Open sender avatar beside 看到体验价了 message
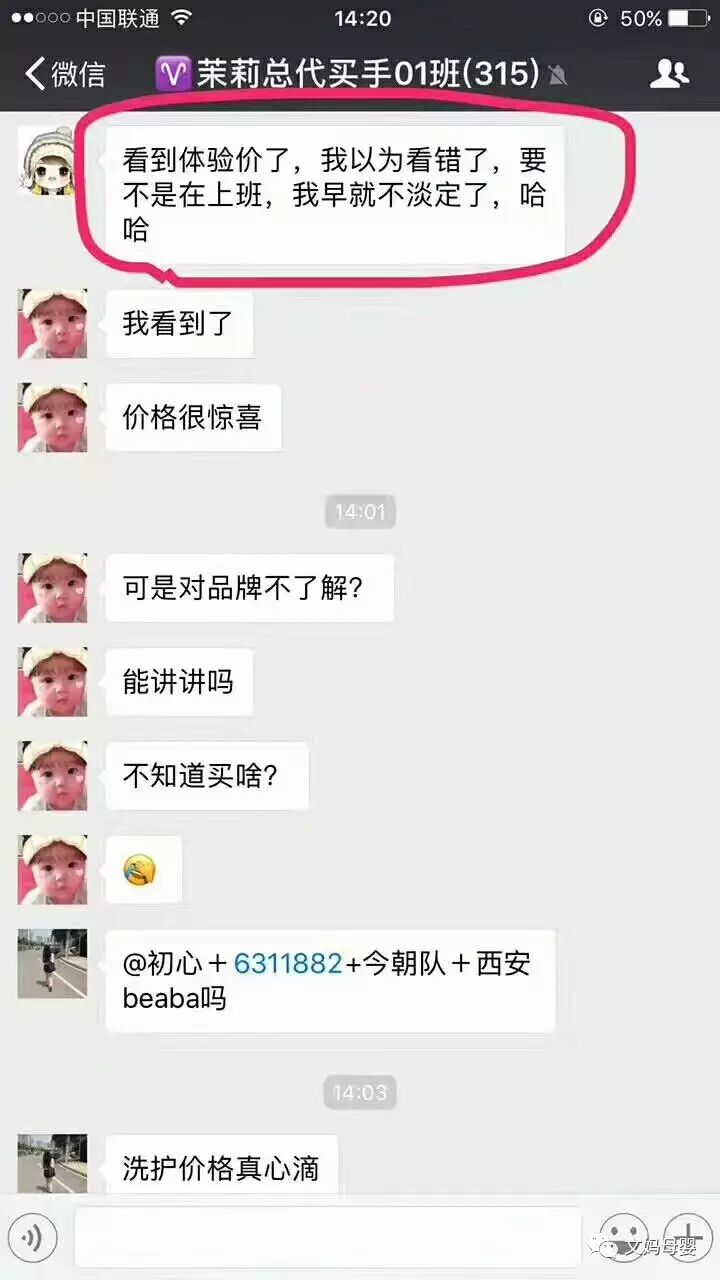Viewport: 720px width, 1280px height. (x=48, y=162)
